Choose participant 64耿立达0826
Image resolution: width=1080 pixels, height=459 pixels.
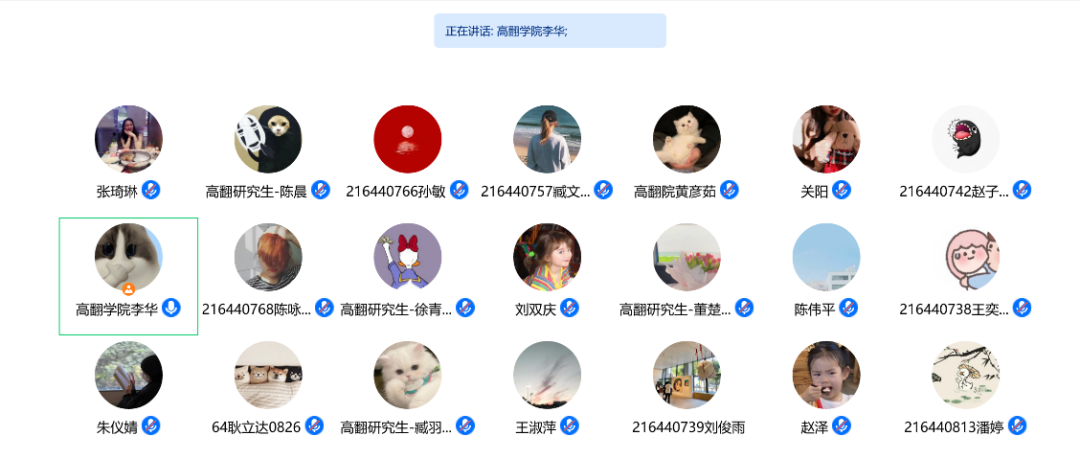(267, 375)
